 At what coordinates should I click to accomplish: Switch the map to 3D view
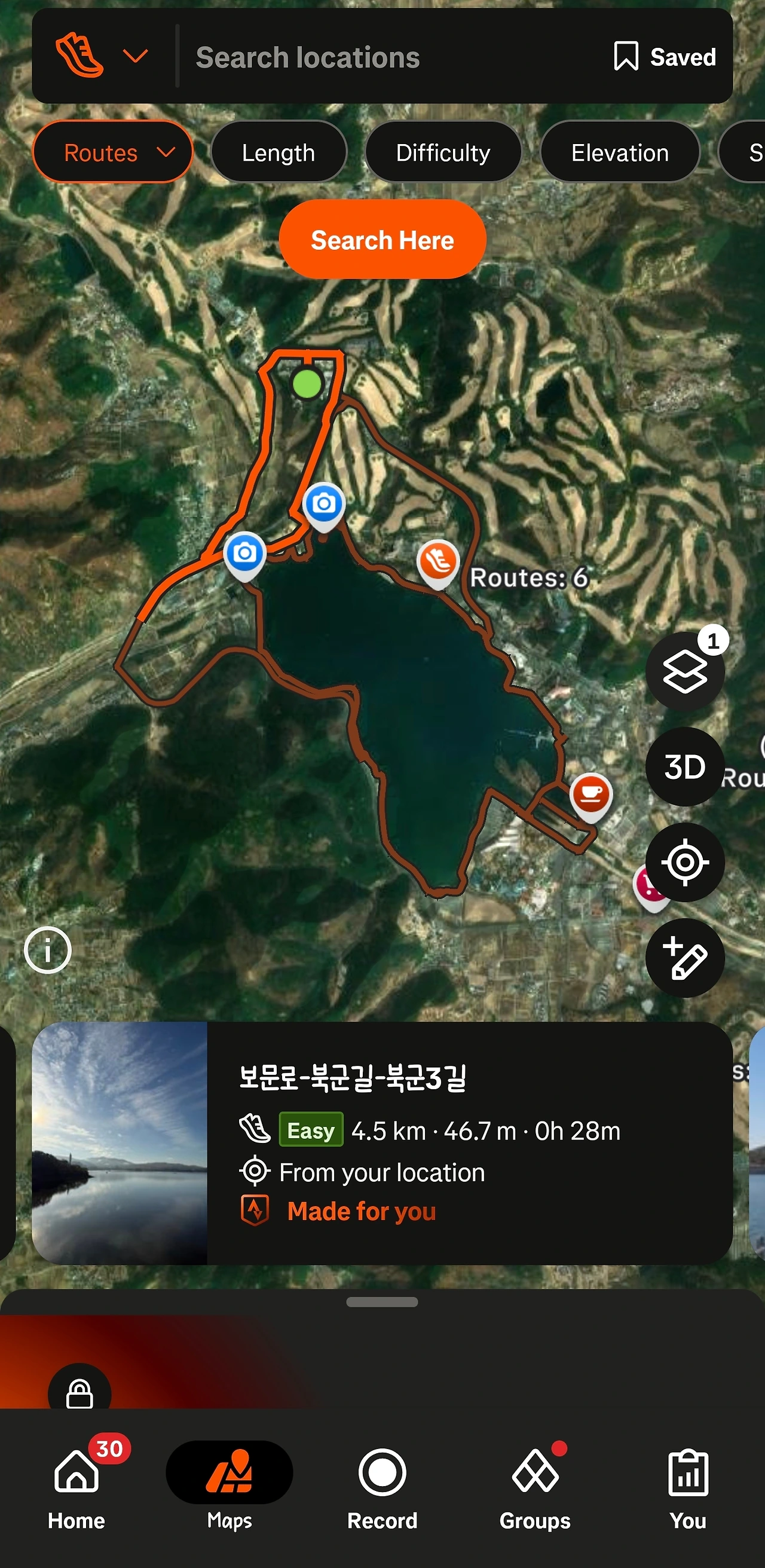684,766
